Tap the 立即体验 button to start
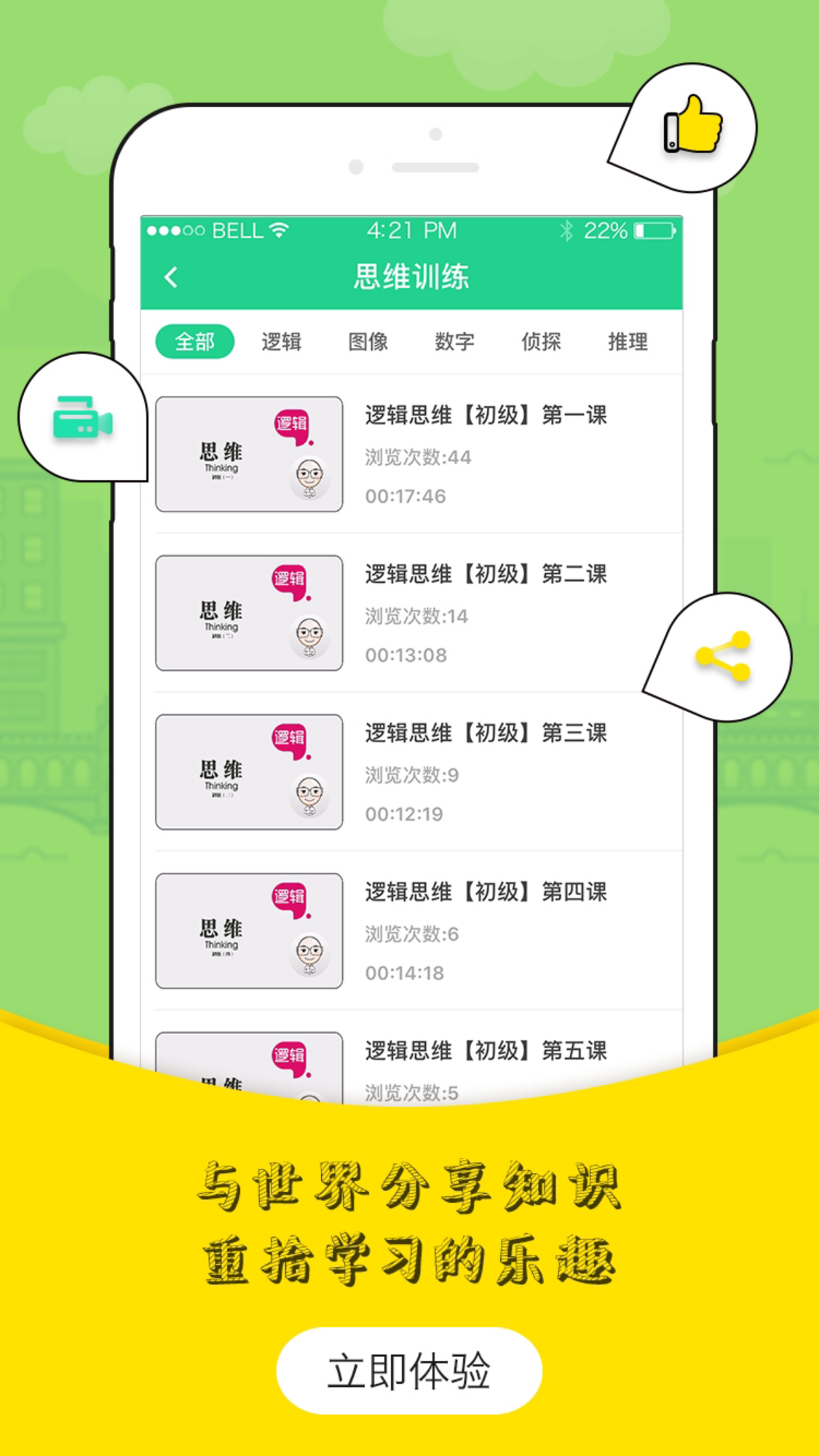 [409, 1371]
